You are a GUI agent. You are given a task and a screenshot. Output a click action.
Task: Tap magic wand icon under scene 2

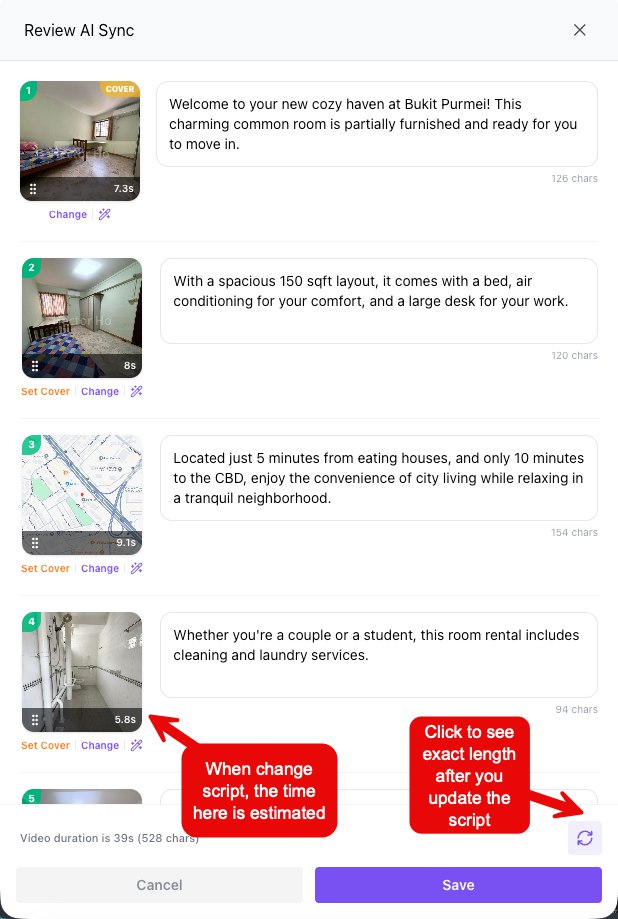point(137,391)
